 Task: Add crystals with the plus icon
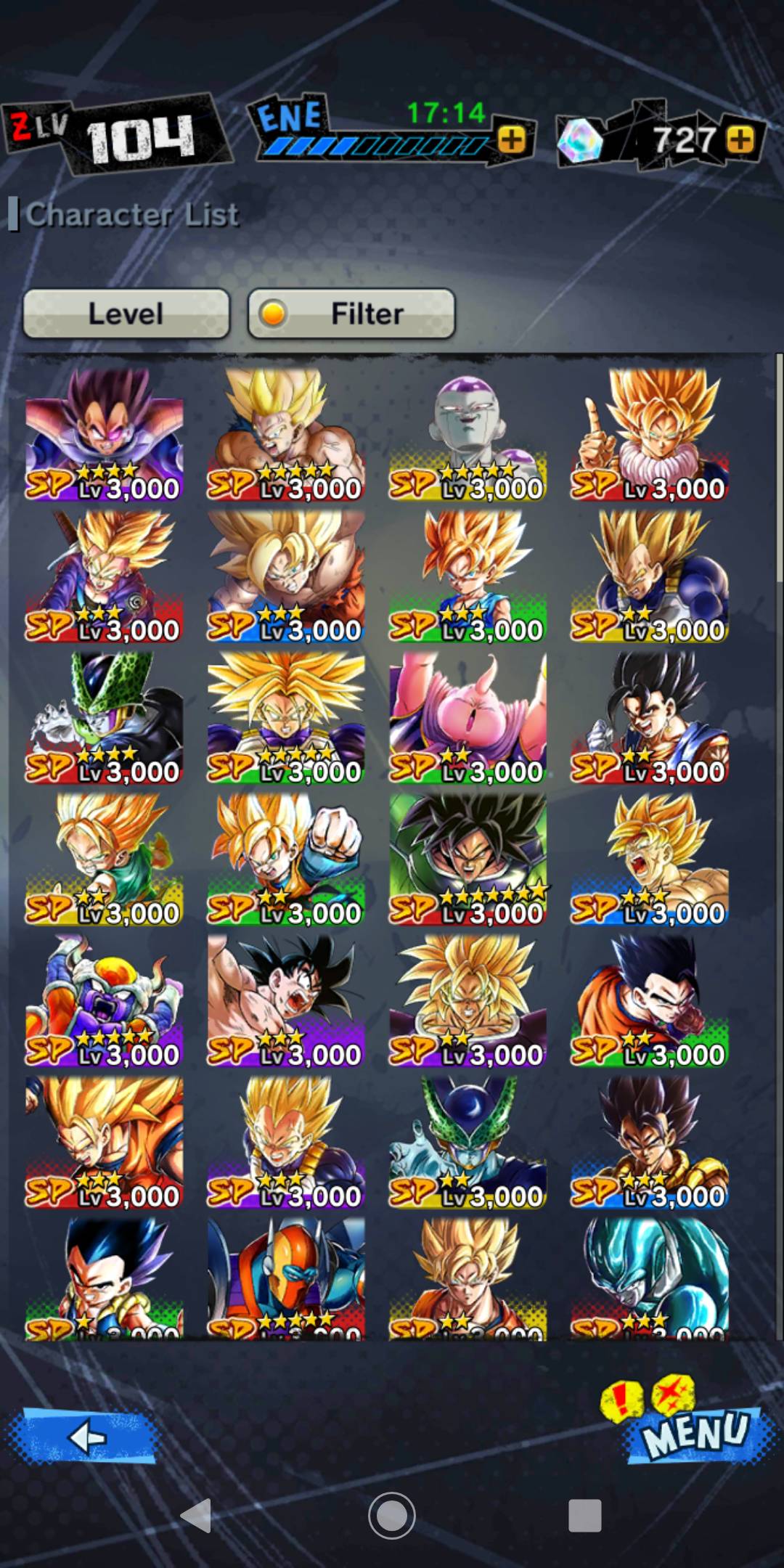pos(740,139)
